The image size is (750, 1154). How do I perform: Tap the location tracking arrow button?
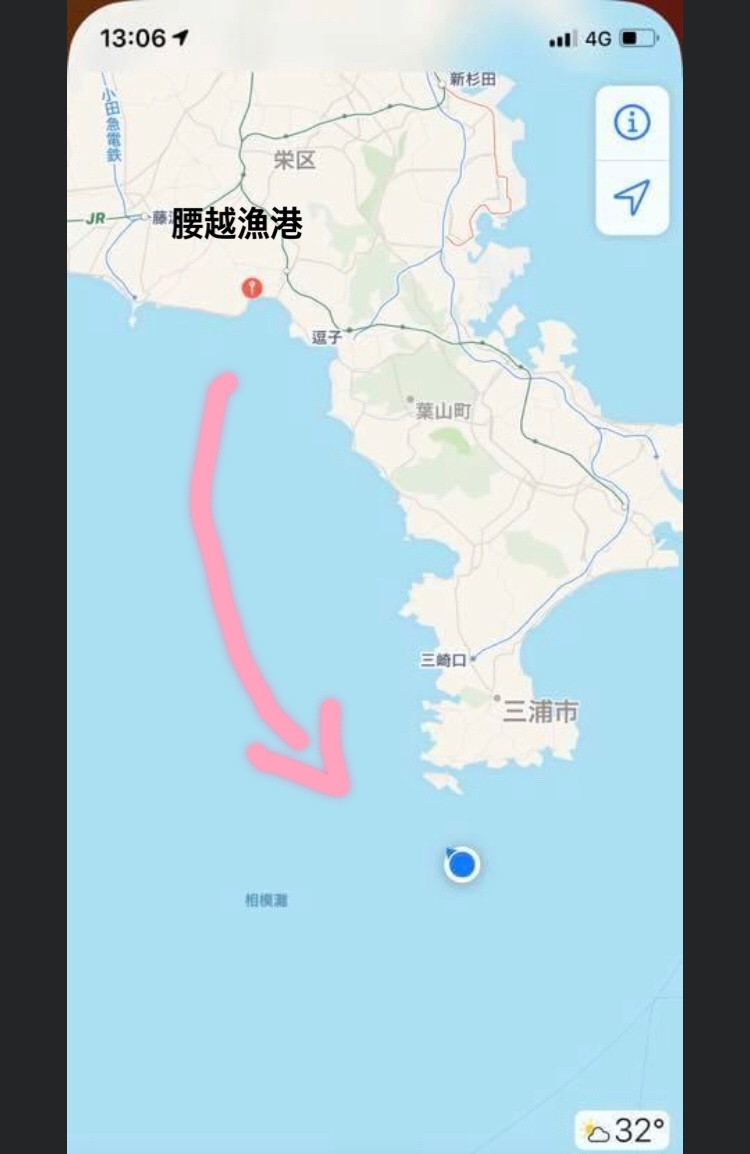[631, 197]
